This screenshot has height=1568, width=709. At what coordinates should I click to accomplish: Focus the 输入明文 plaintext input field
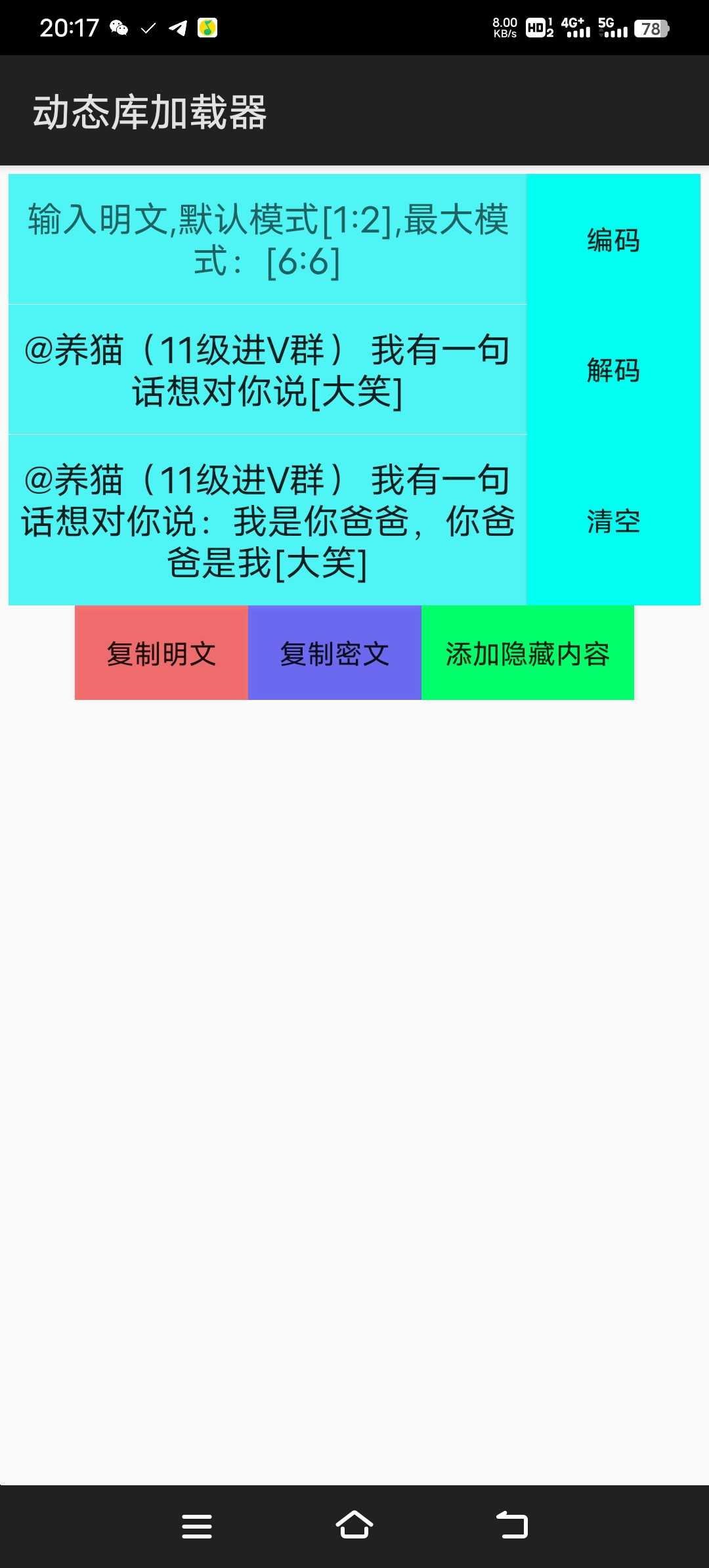tap(268, 240)
